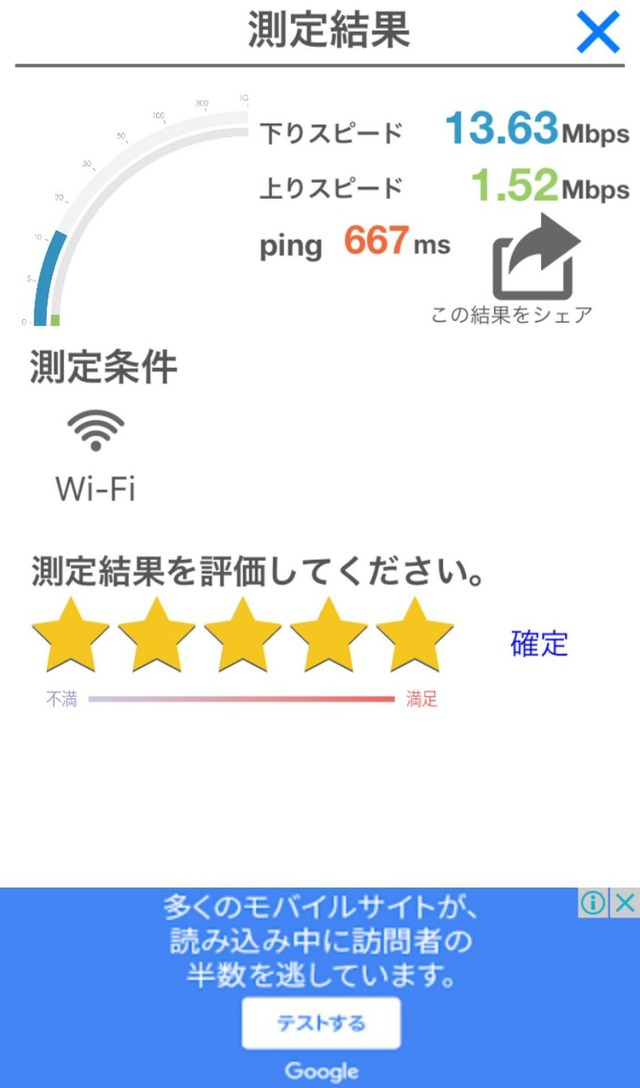The width and height of the screenshot is (640, 1088).
Task: Close the 測定結果 results screen
Action: [x=598, y=34]
